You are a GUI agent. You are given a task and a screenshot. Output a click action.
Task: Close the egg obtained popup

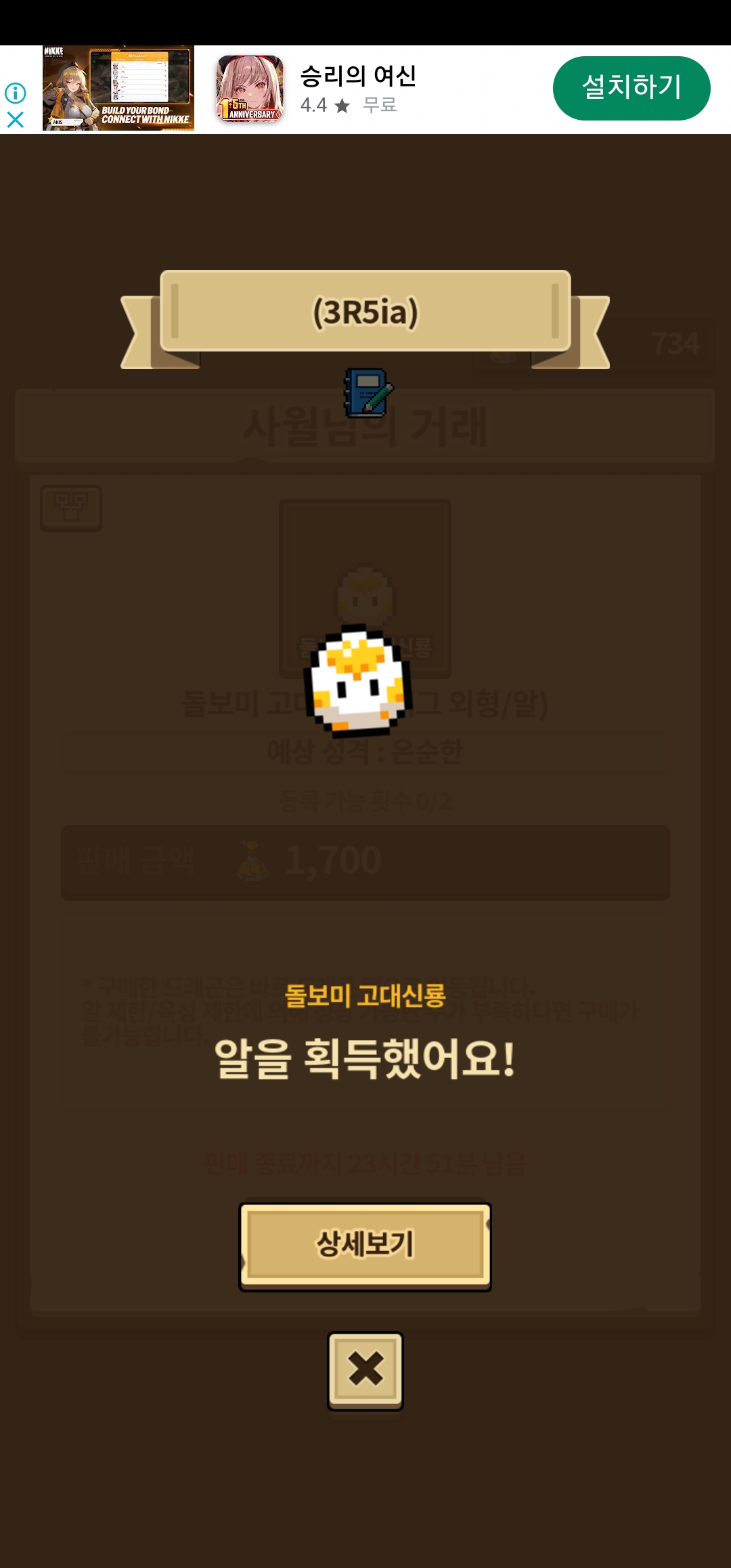pos(365,1369)
